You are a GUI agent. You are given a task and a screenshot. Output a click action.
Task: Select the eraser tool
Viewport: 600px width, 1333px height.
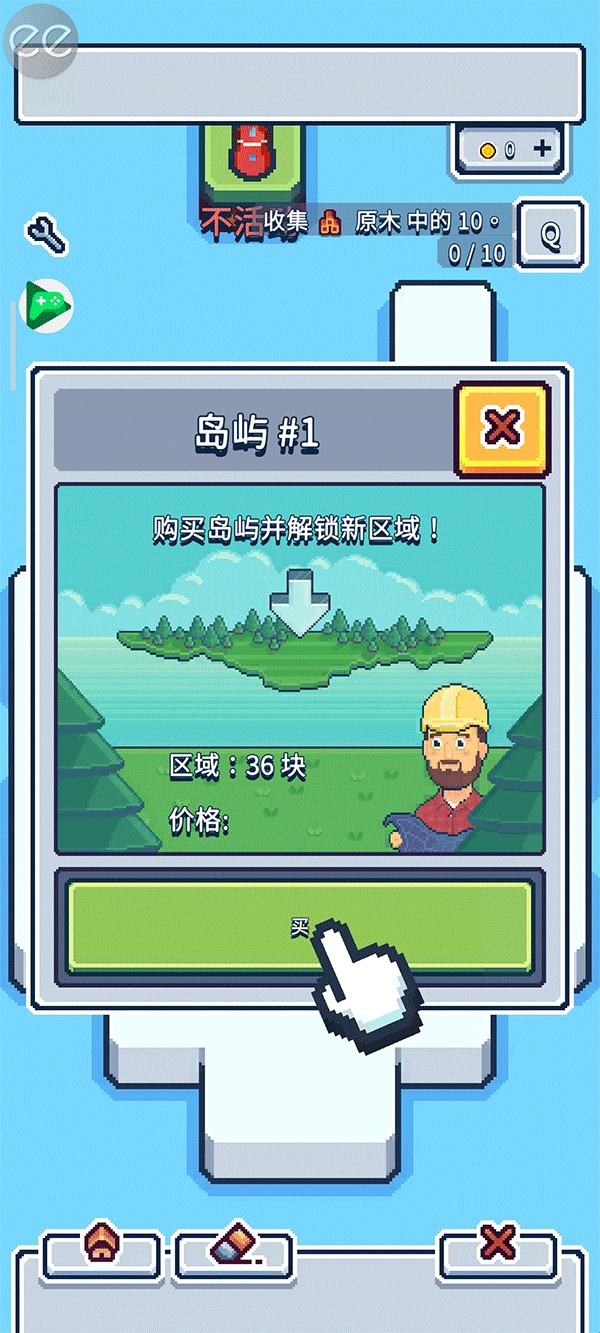[234, 1247]
